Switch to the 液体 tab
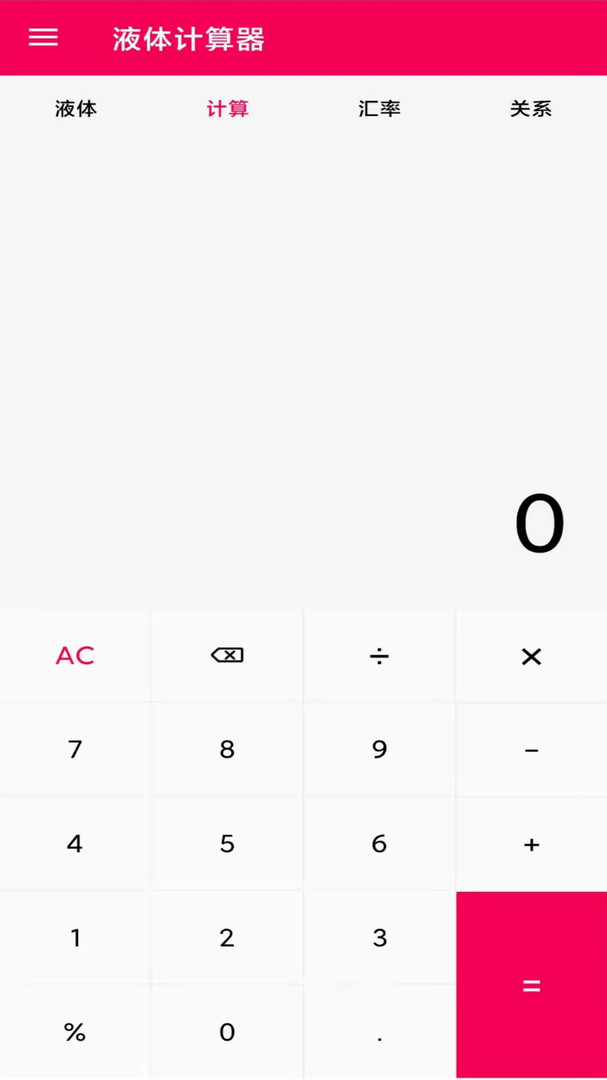Screen dimensions: 607x1080 pyautogui.click(x=76, y=109)
